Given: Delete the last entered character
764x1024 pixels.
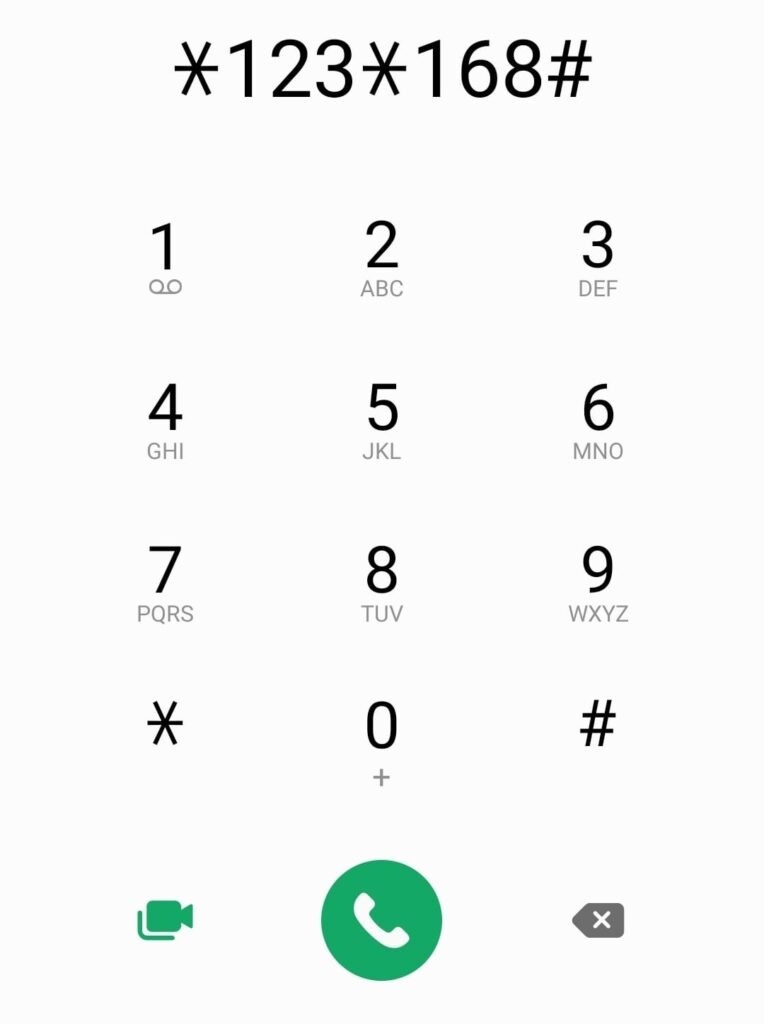Looking at the screenshot, I should (x=598, y=919).
